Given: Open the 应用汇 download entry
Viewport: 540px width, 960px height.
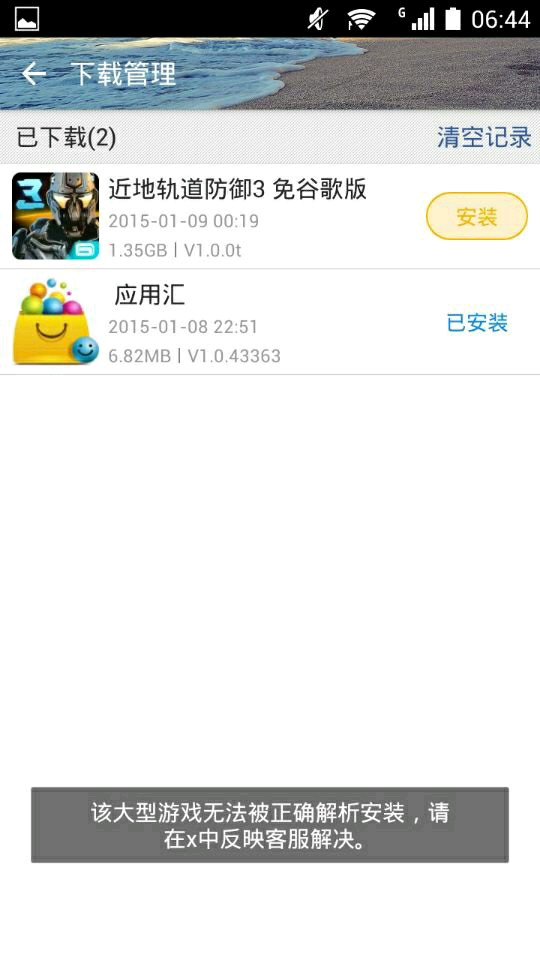Looking at the screenshot, I should (x=270, y=322).
